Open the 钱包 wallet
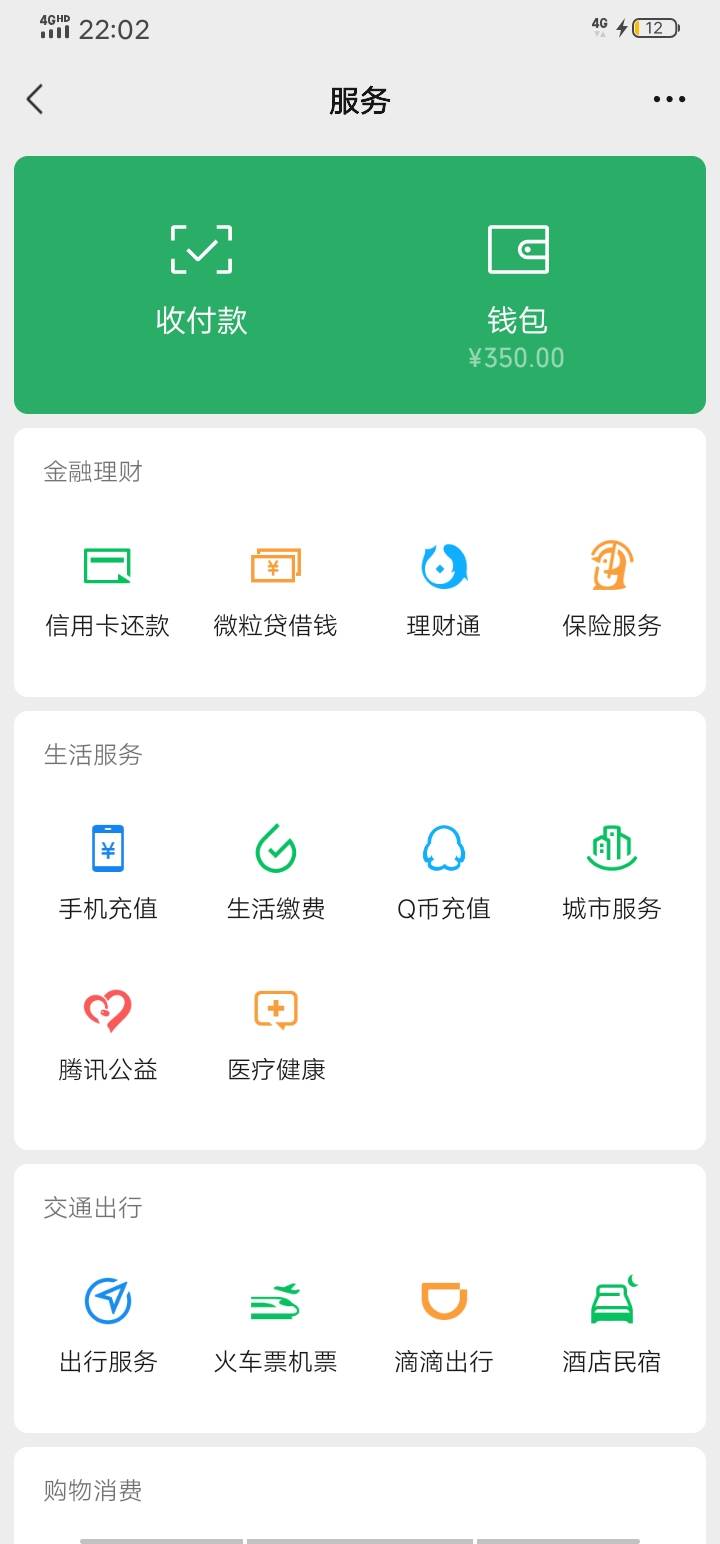720x1544 pixels. (x=517, y=297)
